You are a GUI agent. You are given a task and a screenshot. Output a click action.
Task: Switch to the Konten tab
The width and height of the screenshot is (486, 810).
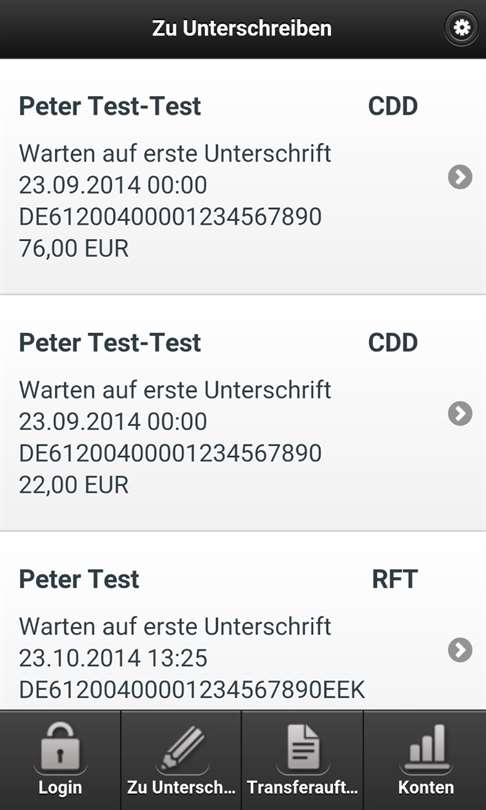tap(425, 760)
